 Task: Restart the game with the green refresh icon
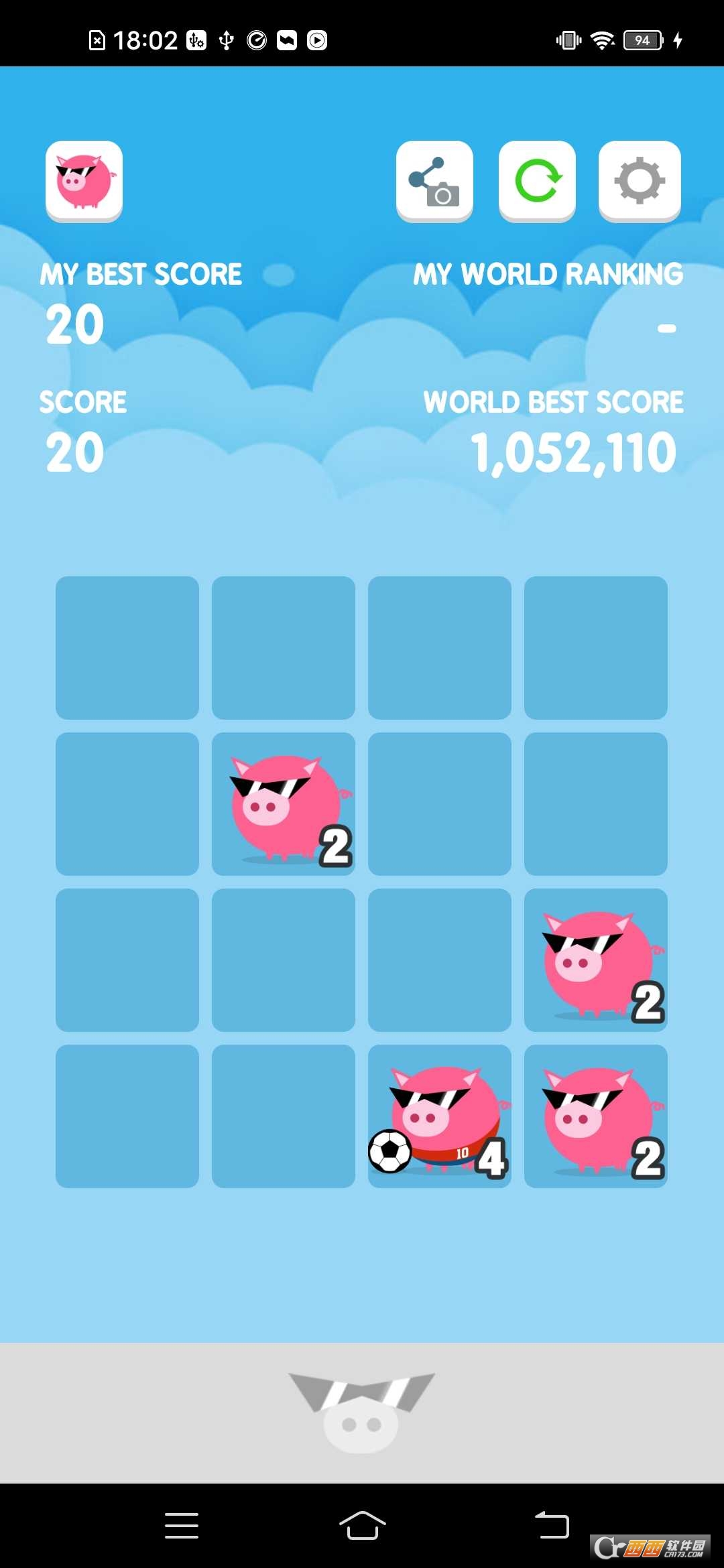(x=536, y=182)
